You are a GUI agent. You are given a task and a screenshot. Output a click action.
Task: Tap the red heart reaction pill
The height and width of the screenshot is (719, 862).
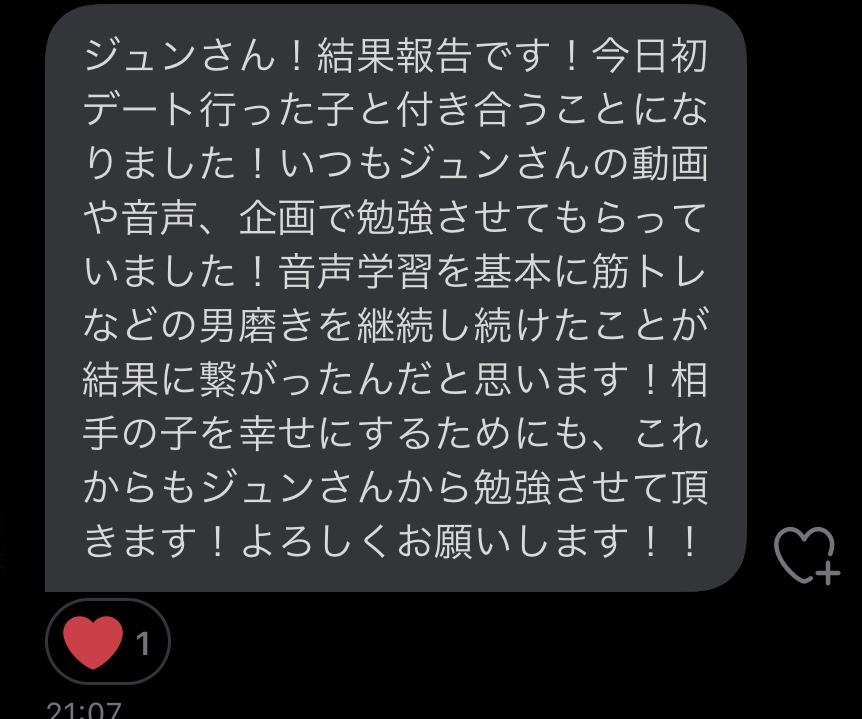pos(108,642)
